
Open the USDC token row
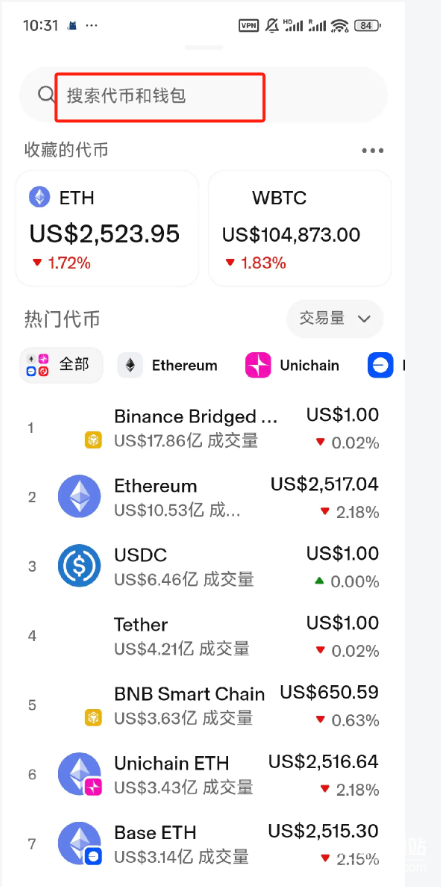(204, 566)
